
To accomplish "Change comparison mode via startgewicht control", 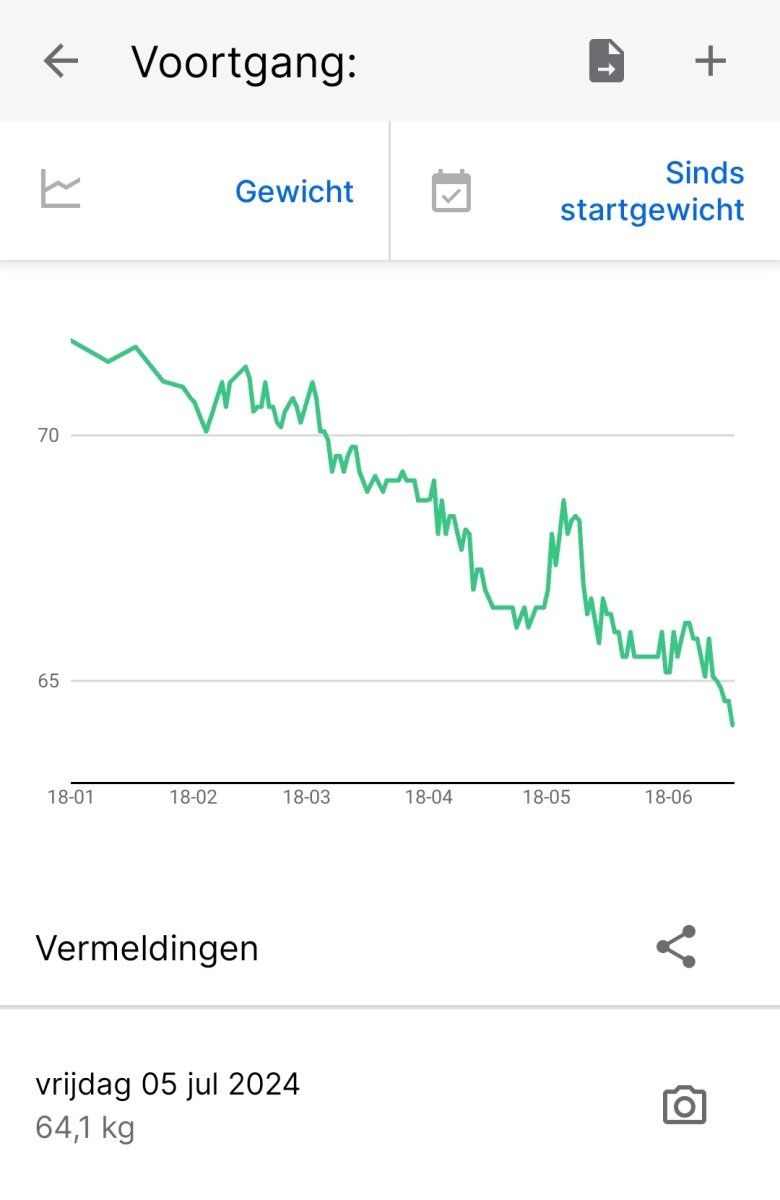I will (651, 191).
